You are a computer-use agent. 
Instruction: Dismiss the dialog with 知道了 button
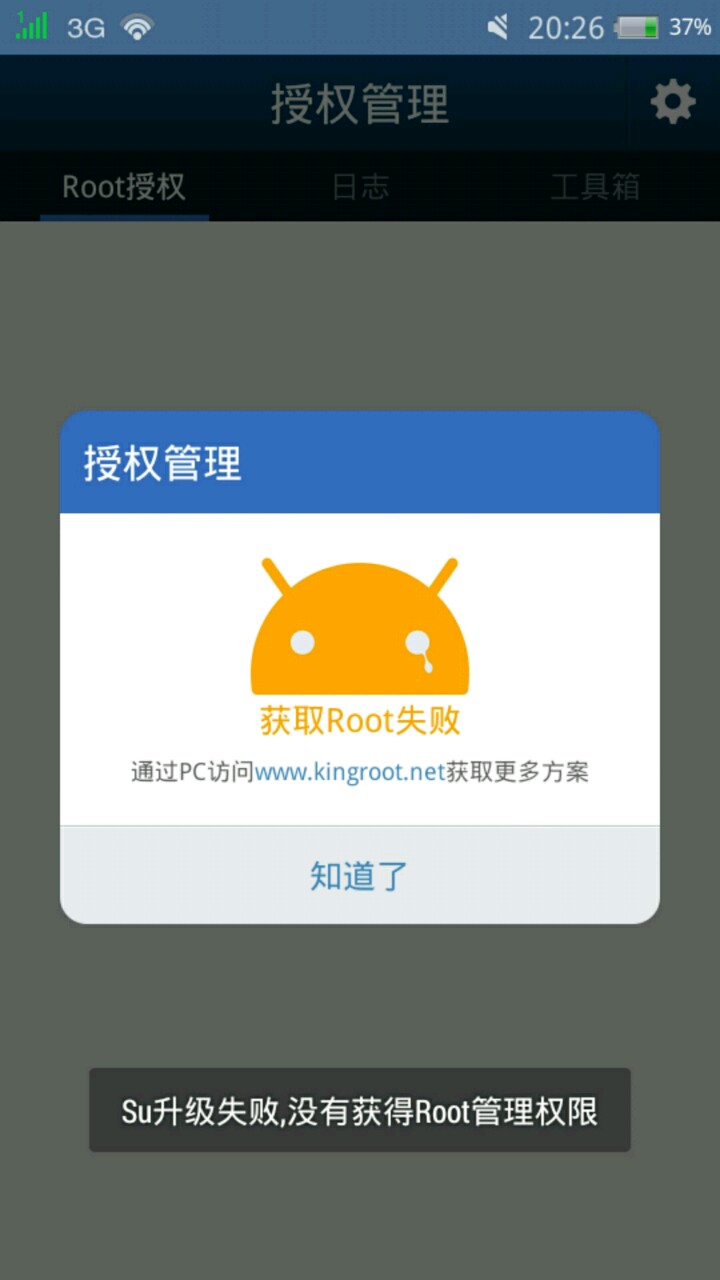(359, 875)
